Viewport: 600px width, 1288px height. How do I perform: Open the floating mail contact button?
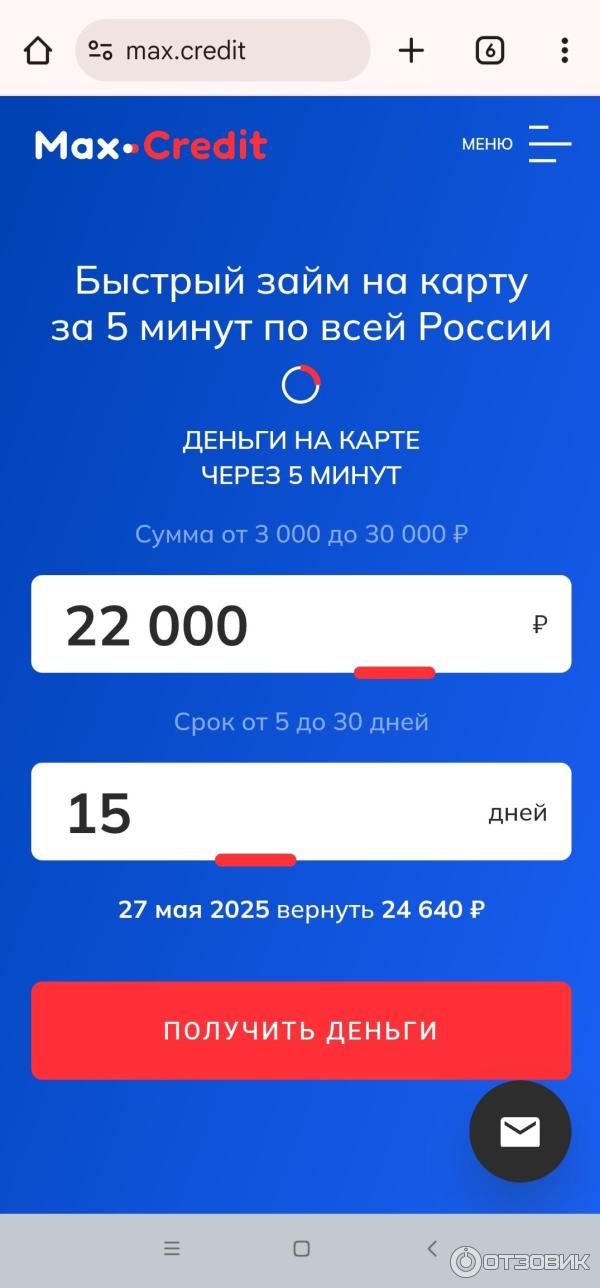click(520, 1132)
